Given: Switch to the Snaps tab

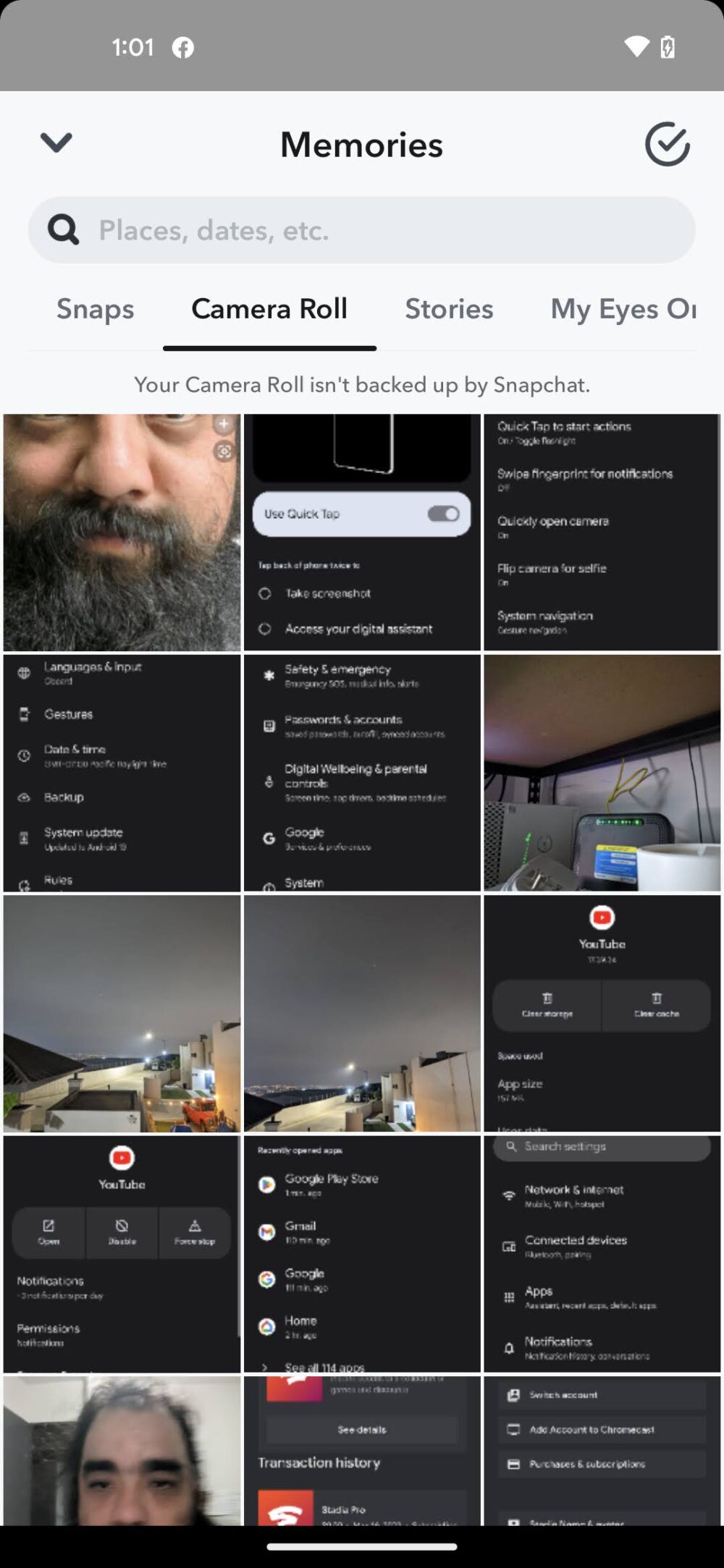Looking at the screenshot, I should [95, 309].
